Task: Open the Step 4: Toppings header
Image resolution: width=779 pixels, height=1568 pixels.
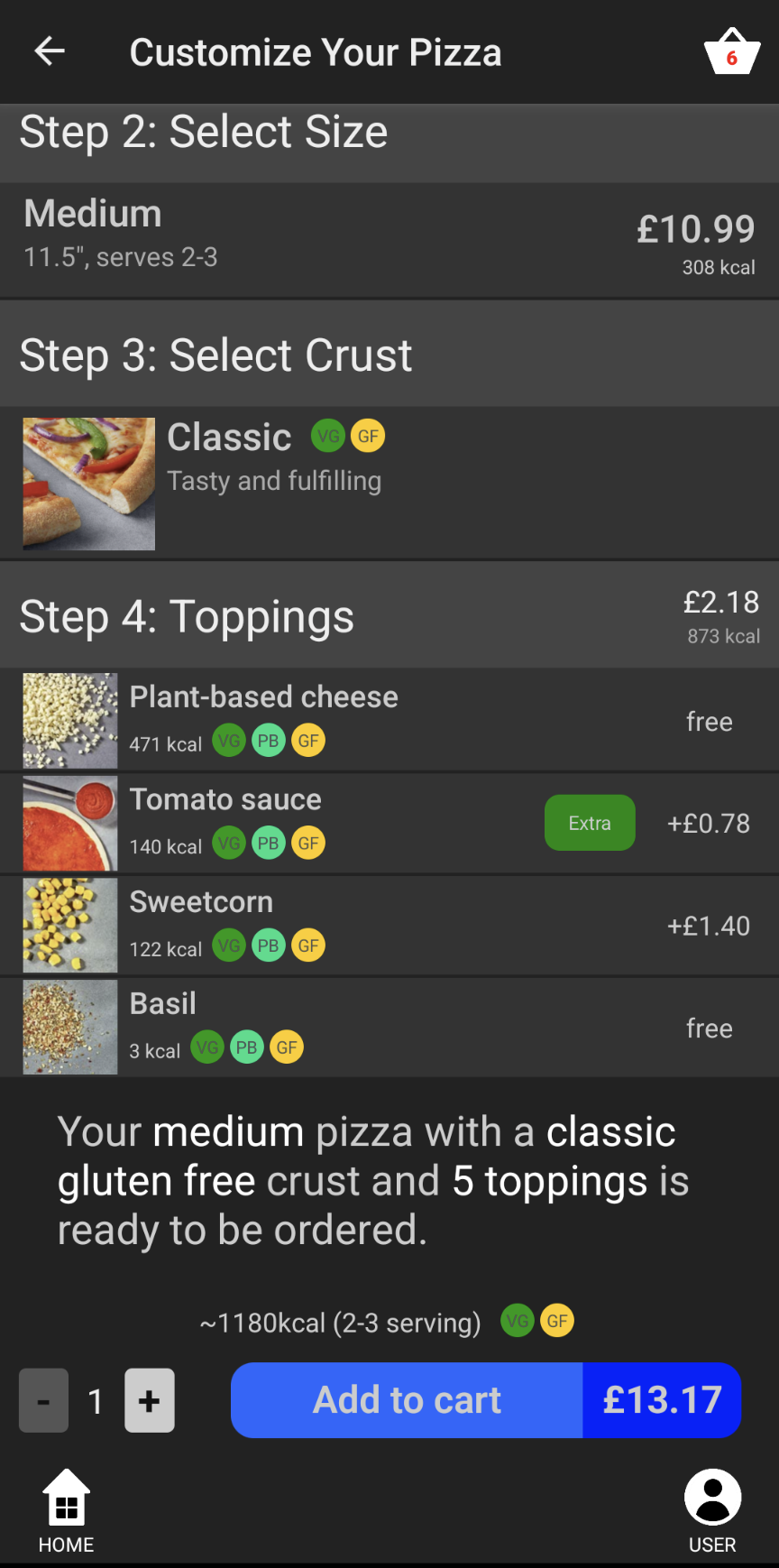Action: tap(389, 616)
